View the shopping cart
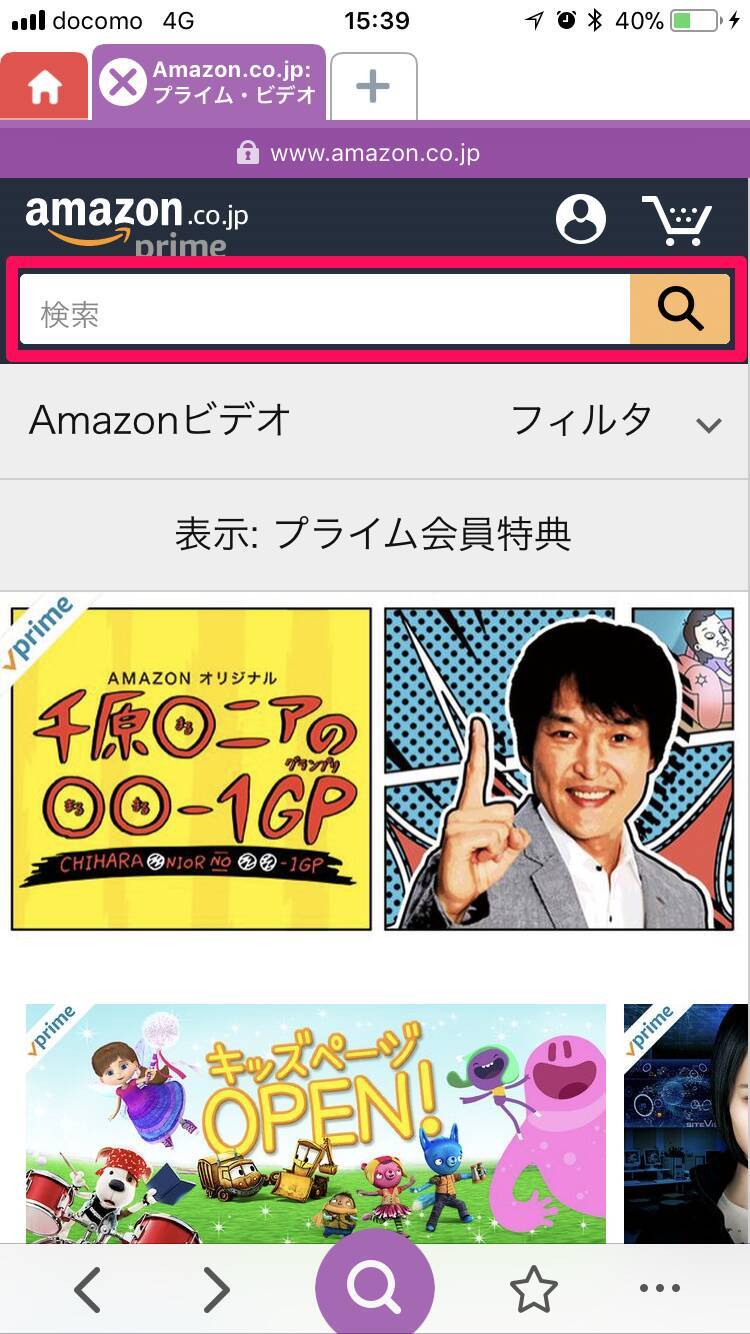The width and height of the screenshot is (750, 1334). click(x=677, y=220)
